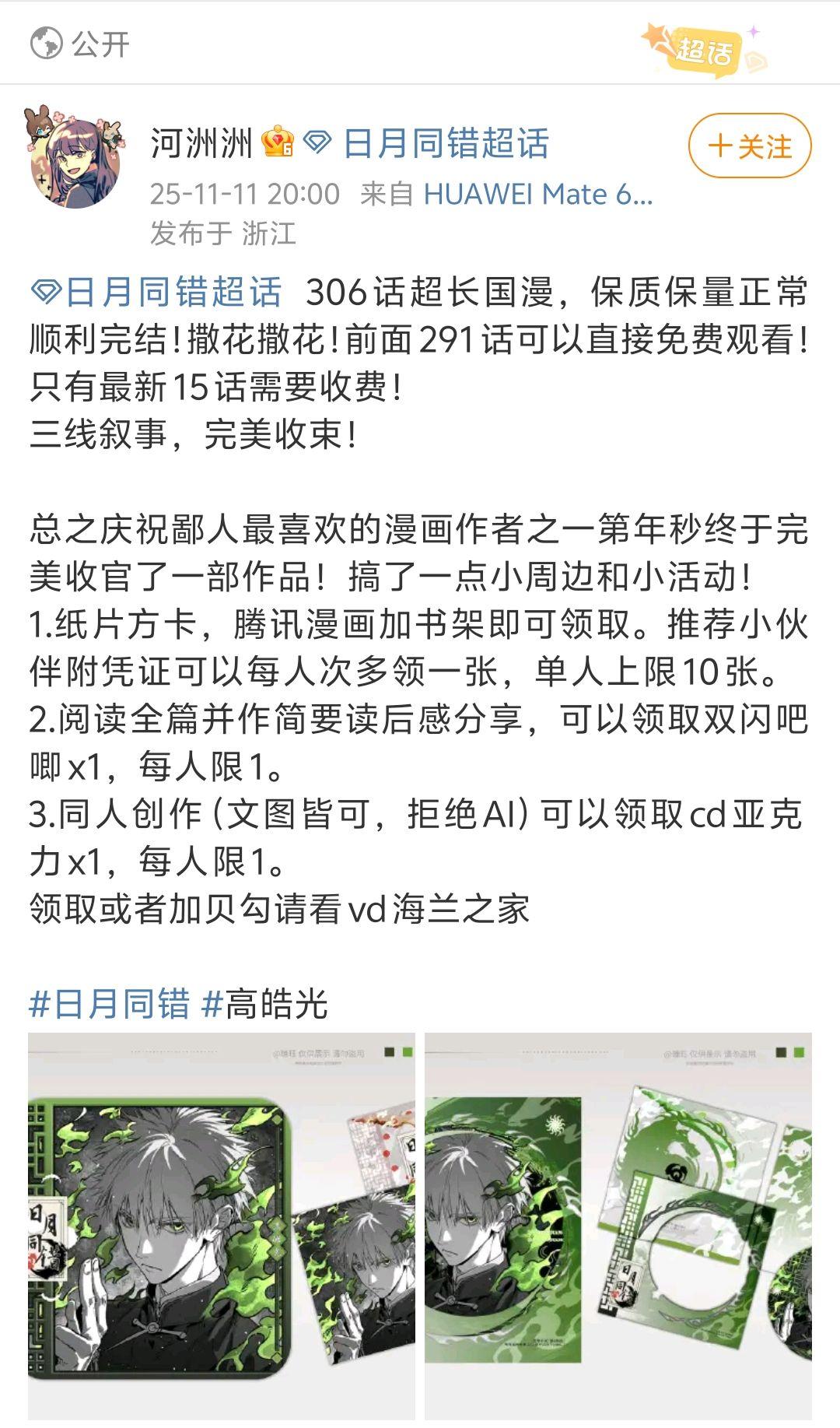Screen dimensions: 840x1428
Task: View the first post image of green card
Action: [x=222, y=1230]
